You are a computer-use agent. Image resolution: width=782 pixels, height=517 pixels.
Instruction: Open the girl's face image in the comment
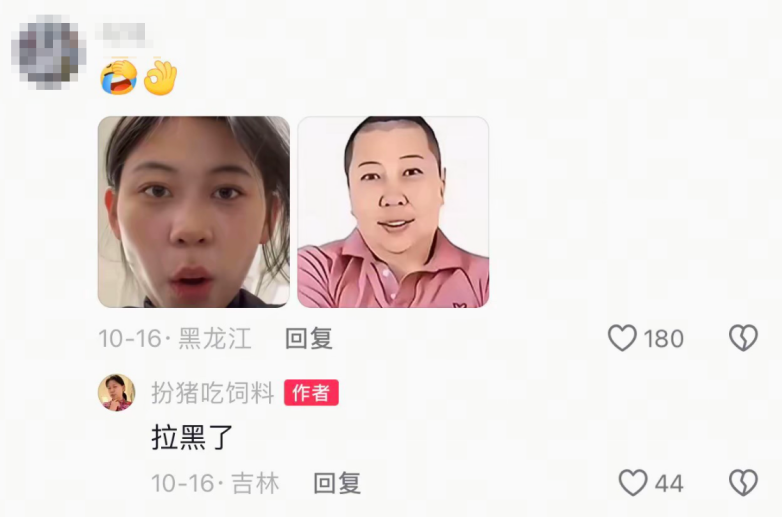point(194,212)
